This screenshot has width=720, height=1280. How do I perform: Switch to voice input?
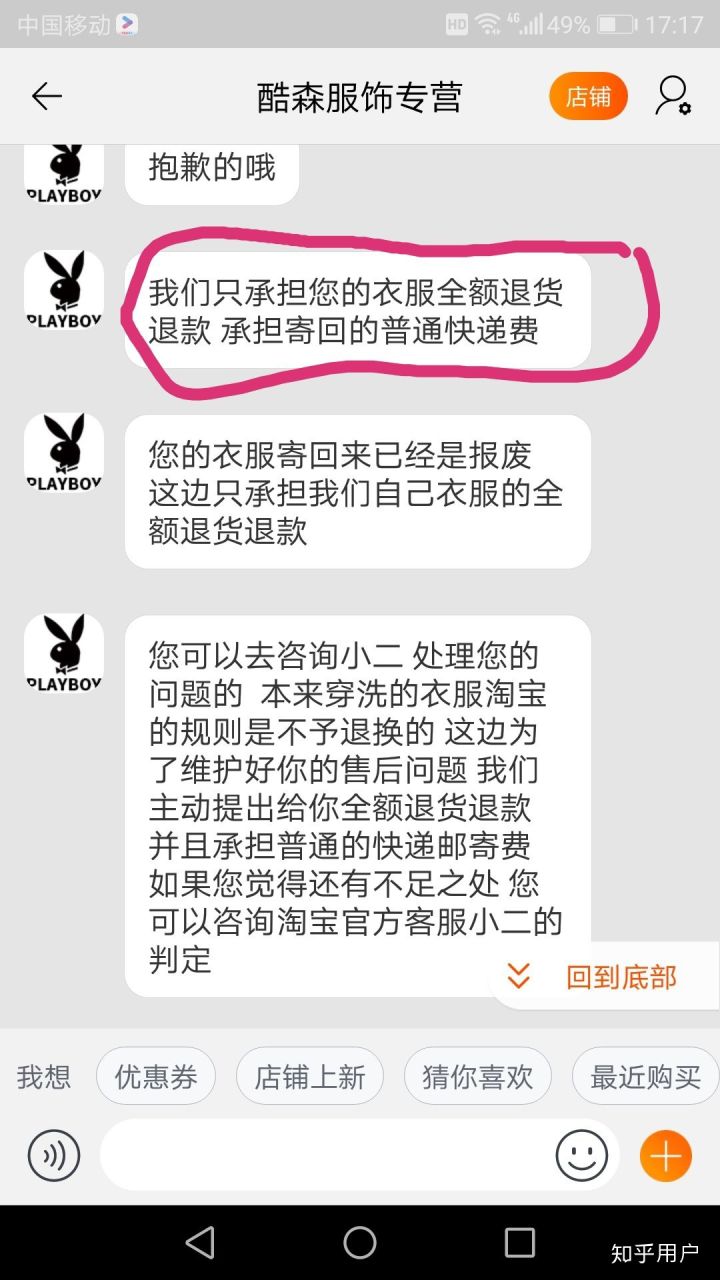pos(54,1156)
